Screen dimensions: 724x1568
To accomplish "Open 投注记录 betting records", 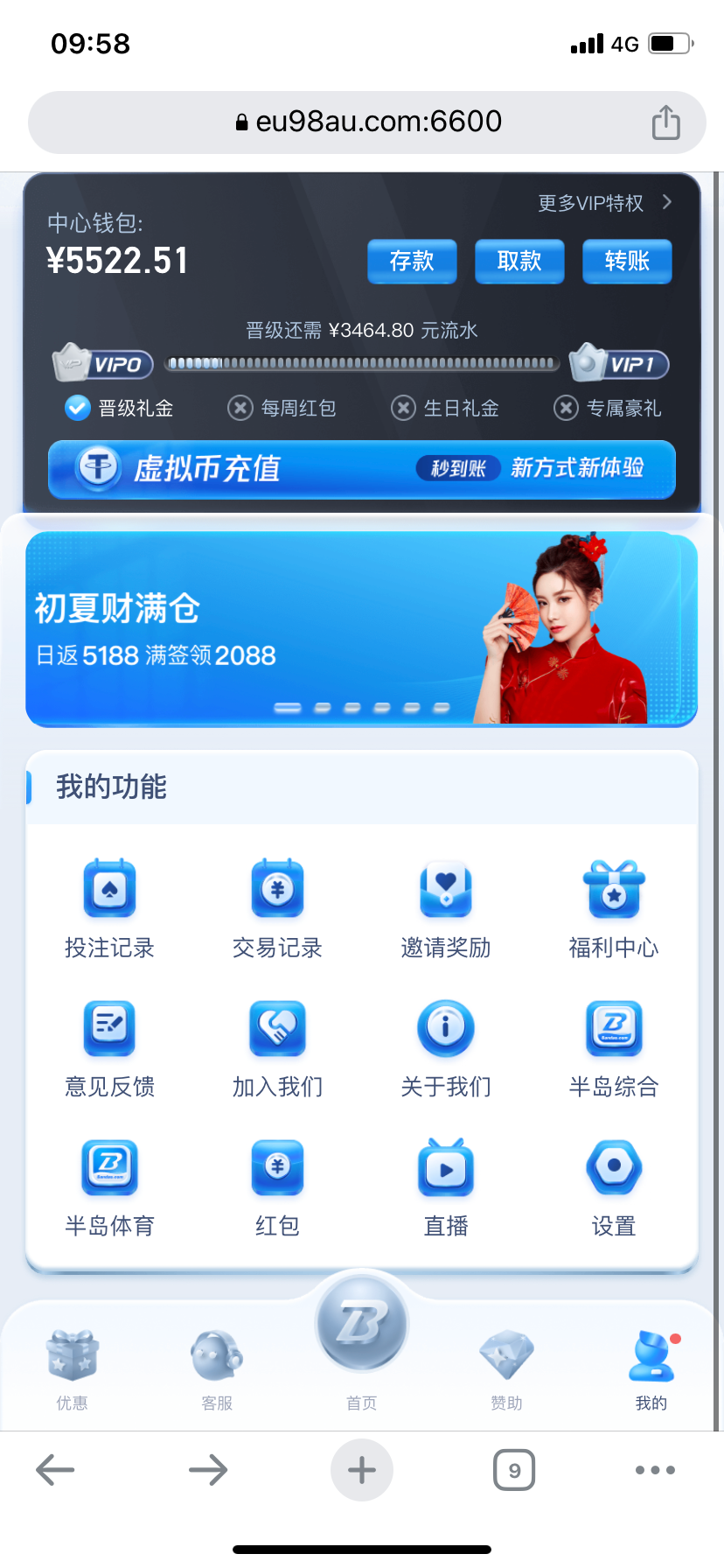I will [x=109, y=907].
